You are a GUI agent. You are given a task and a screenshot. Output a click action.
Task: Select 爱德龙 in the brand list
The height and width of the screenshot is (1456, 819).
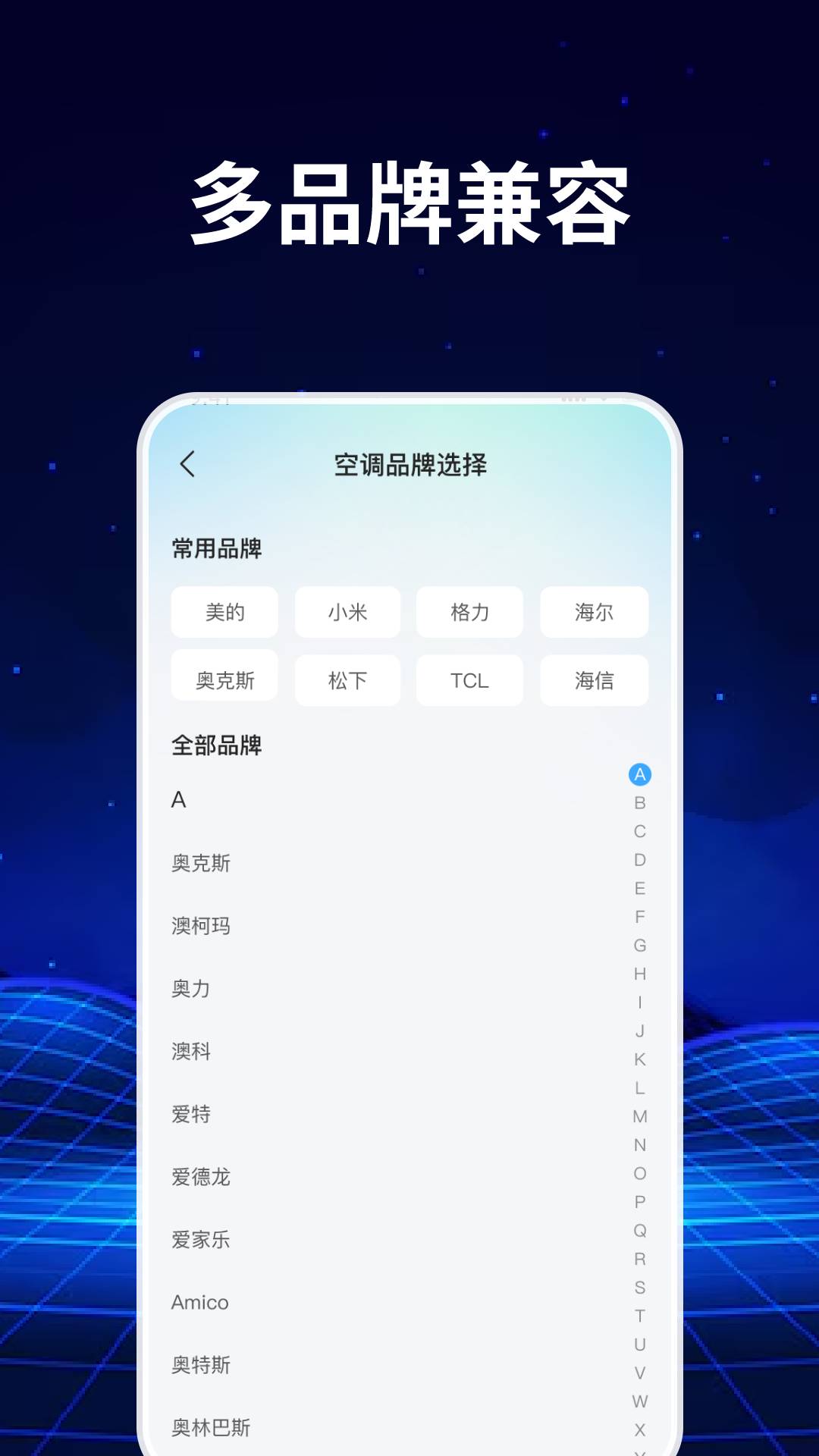pos(202,1177)
